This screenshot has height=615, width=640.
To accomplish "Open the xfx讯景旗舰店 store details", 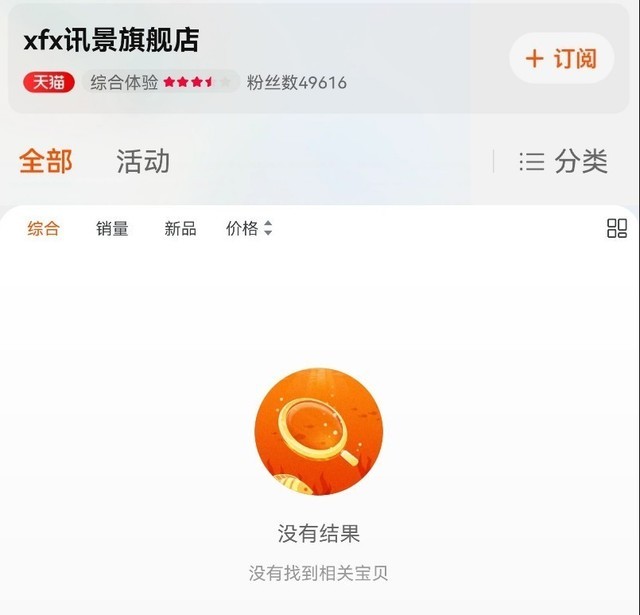I will 111,40.
